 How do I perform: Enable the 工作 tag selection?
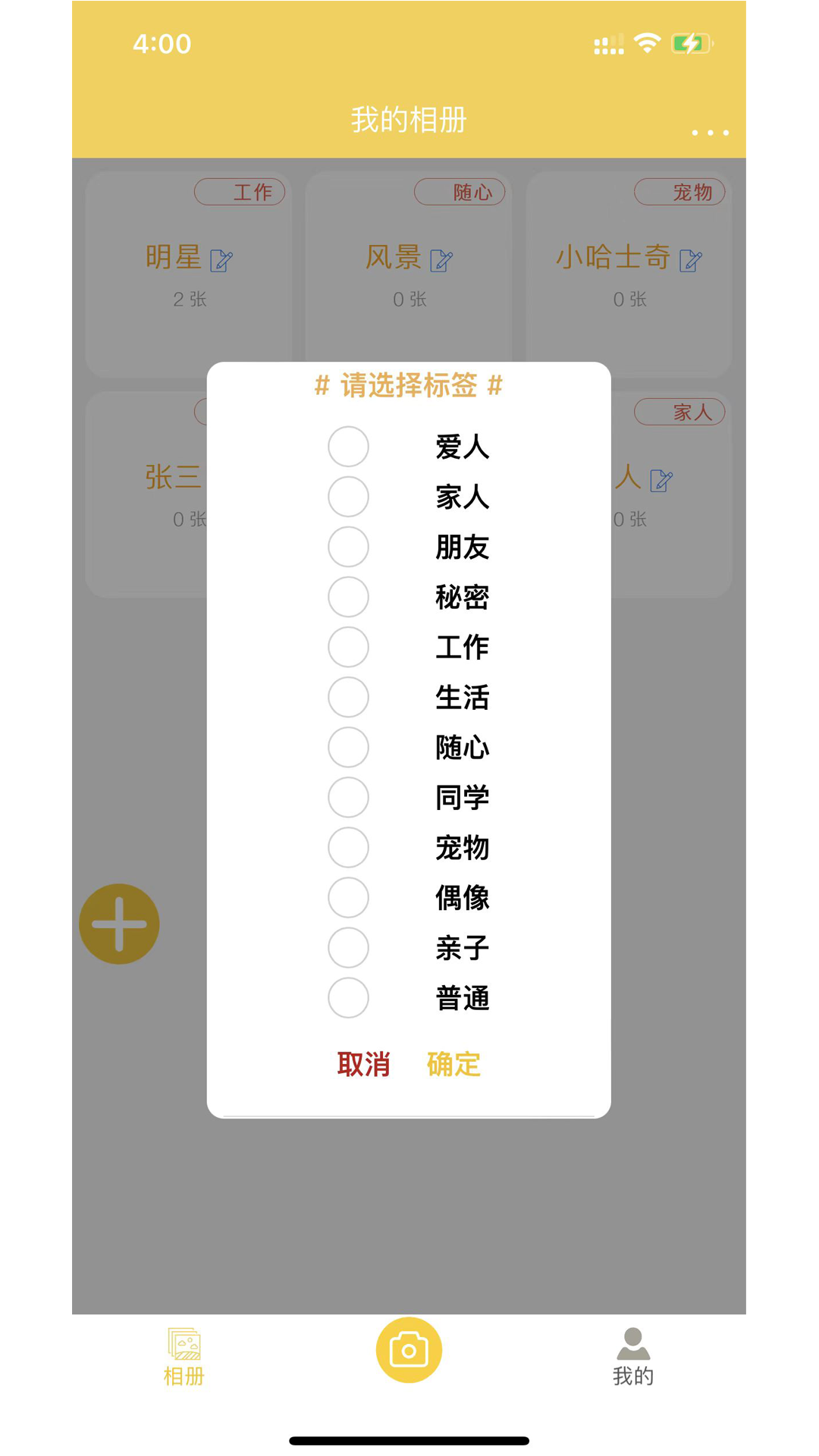pos(349,647)
